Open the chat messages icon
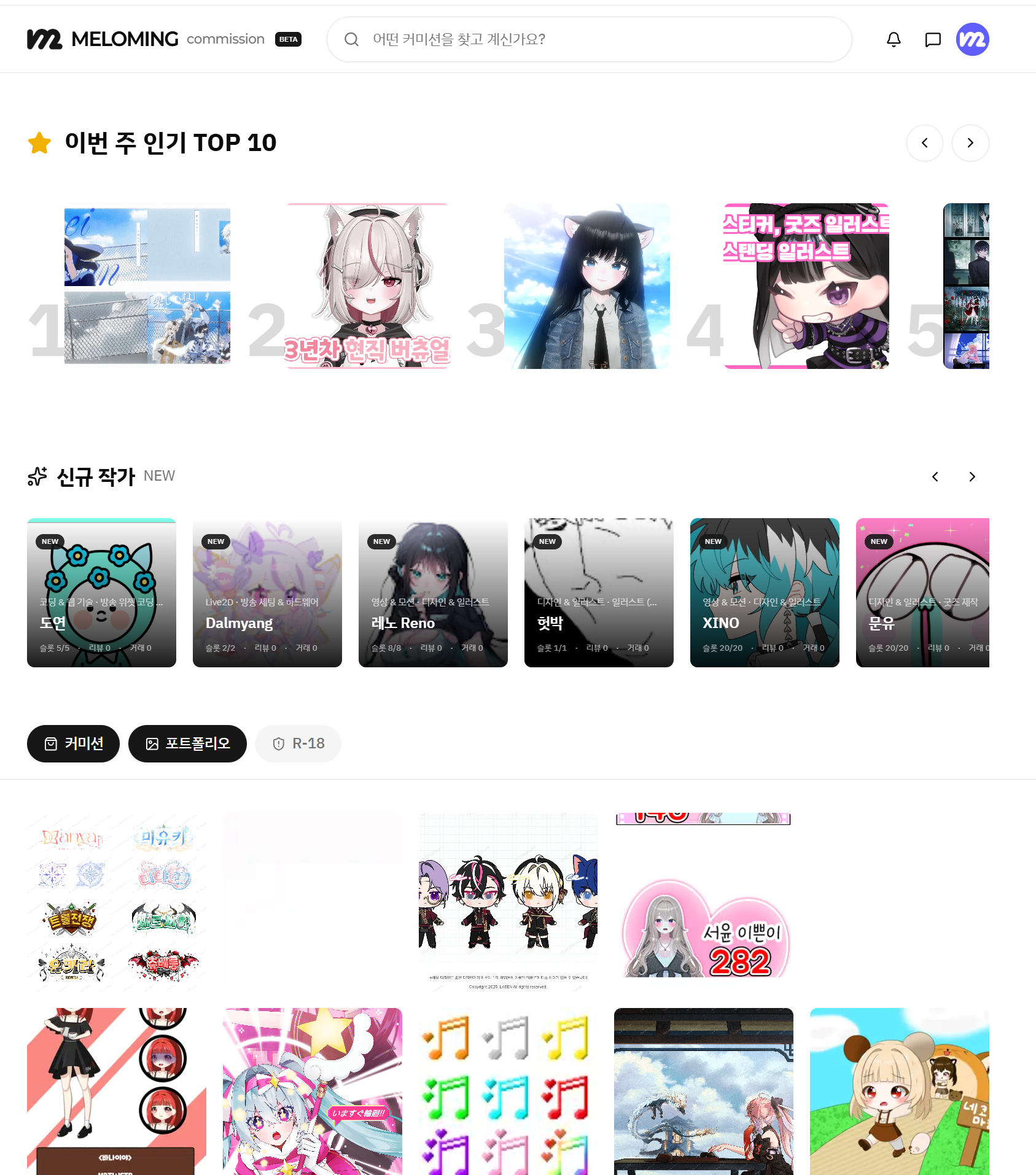The height and width of the screenshot is (1175, 1036). 933,39
